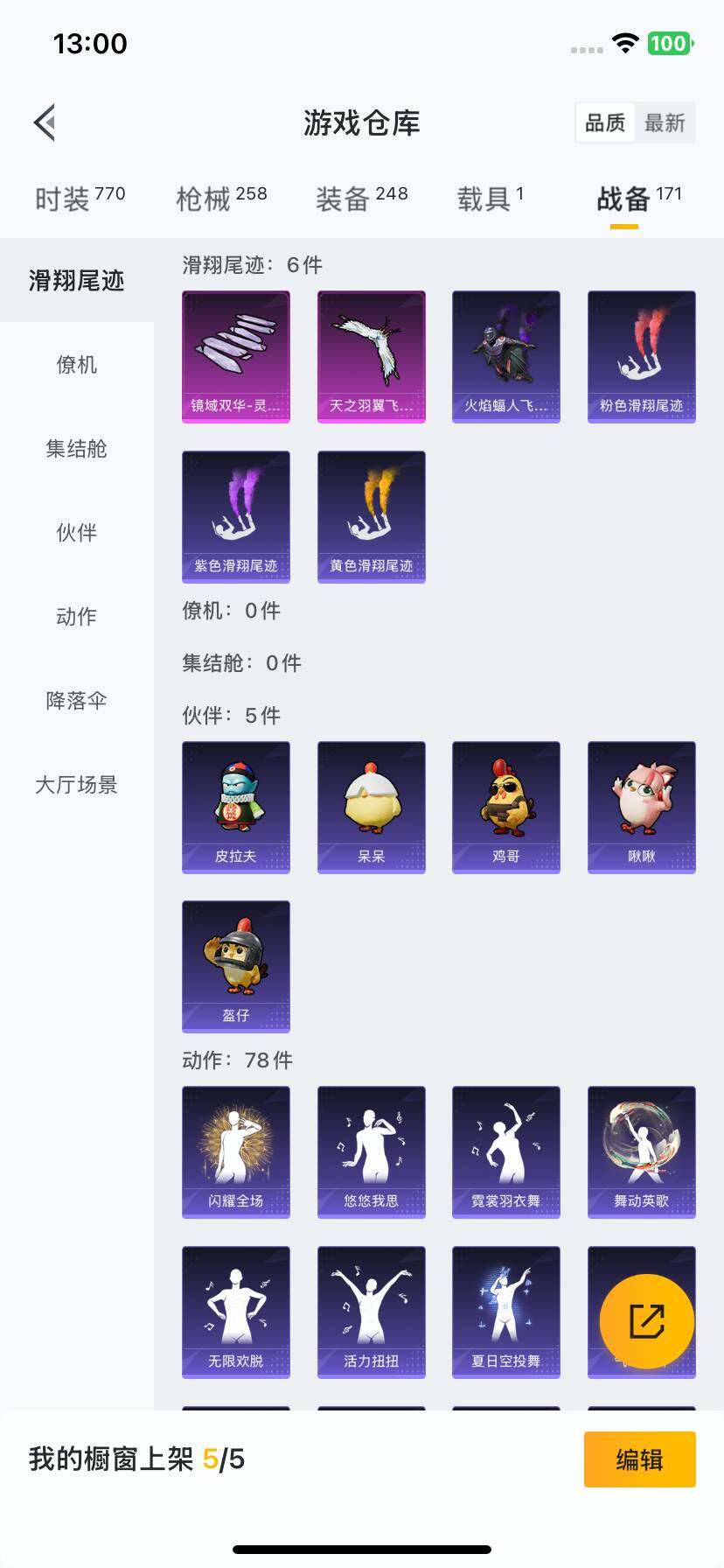Image resolution: width=724 pixels, height=1568 pixels.
Task: Open the 镜域双华 glide trail item
Action: pyautogui.click(x=236, y=356)
